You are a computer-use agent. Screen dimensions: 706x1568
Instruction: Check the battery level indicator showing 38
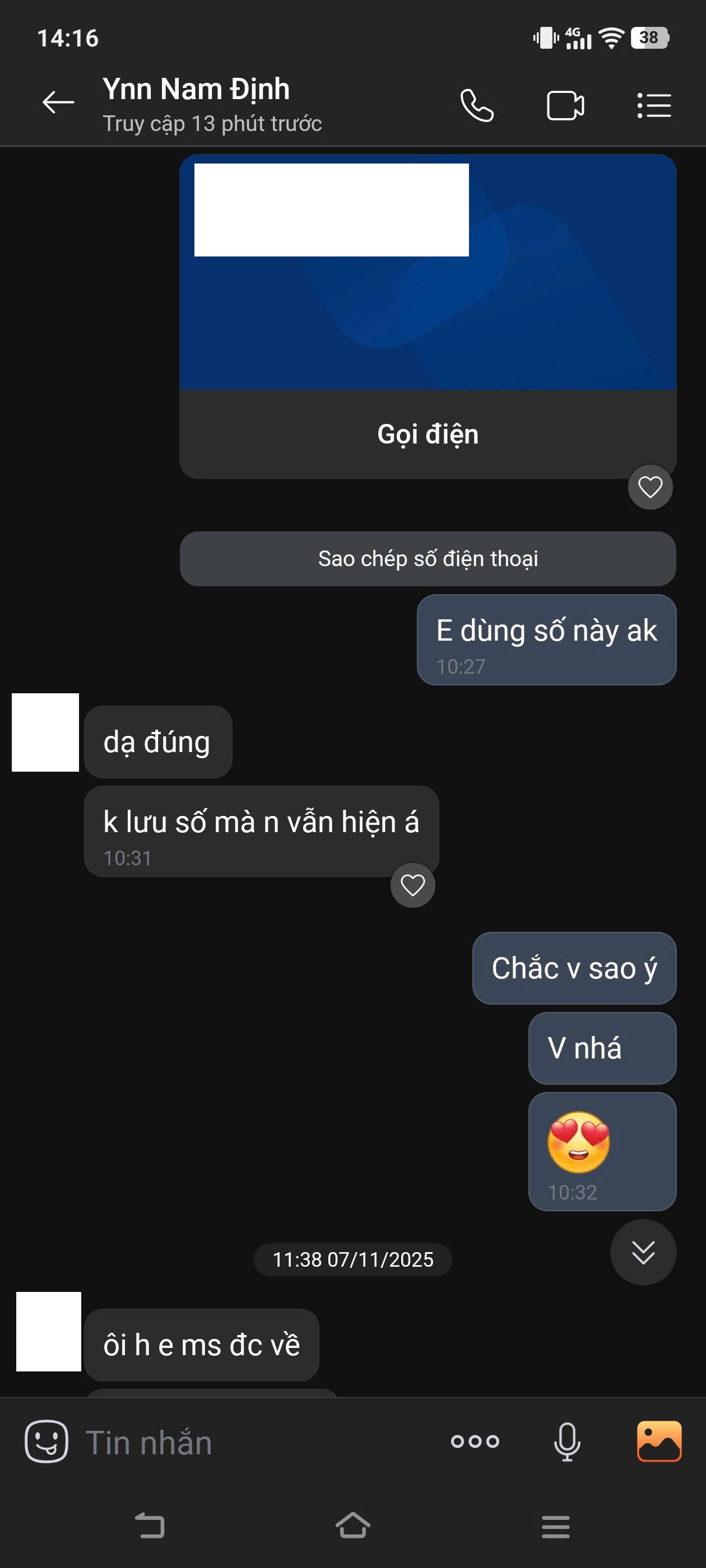pos(648,38)
